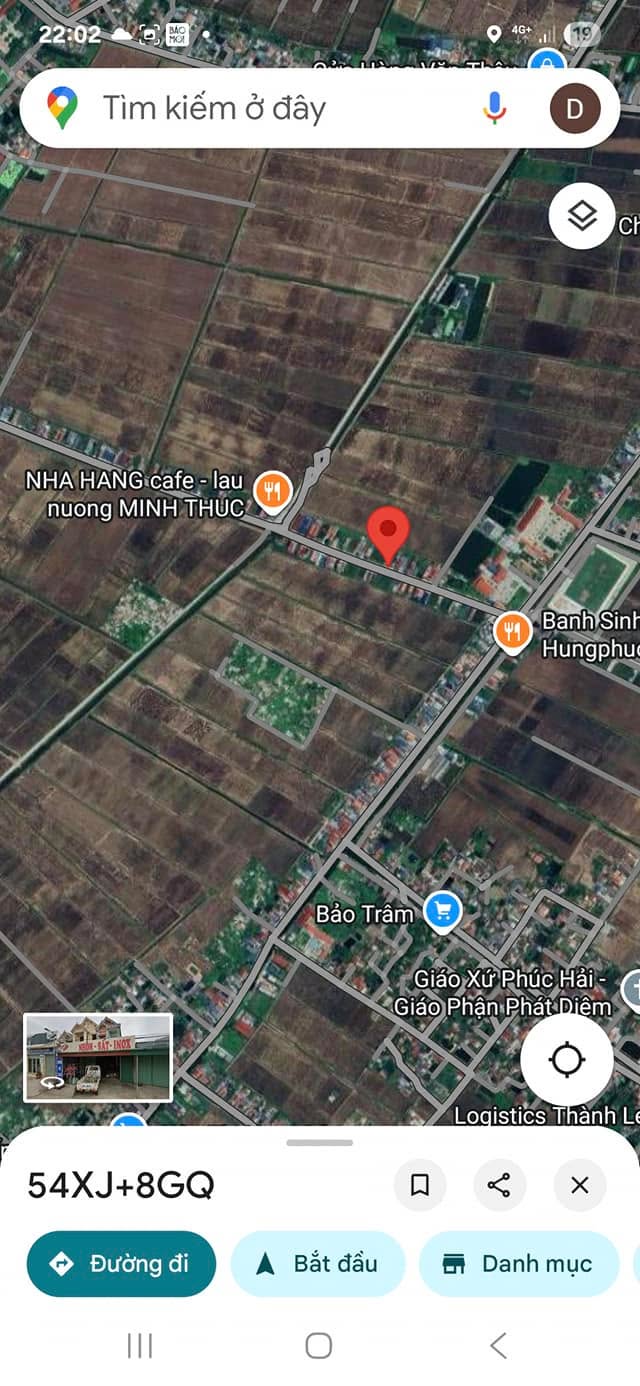640x1386 pixels.
Task: Go back using the system back button
Action: (498, 1345)
